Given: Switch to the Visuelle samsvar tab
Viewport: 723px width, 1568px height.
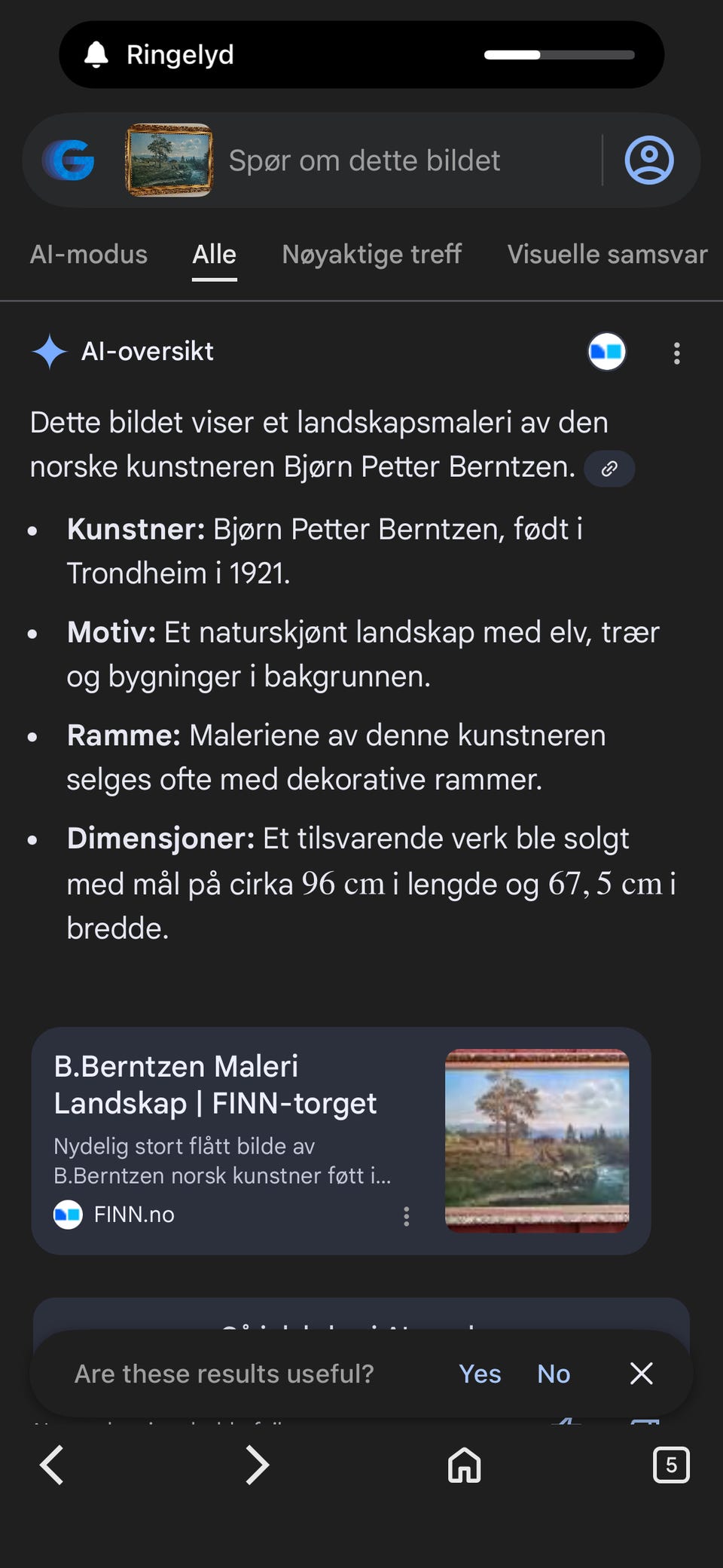Looking at the screenshot, I should point(607,254).
